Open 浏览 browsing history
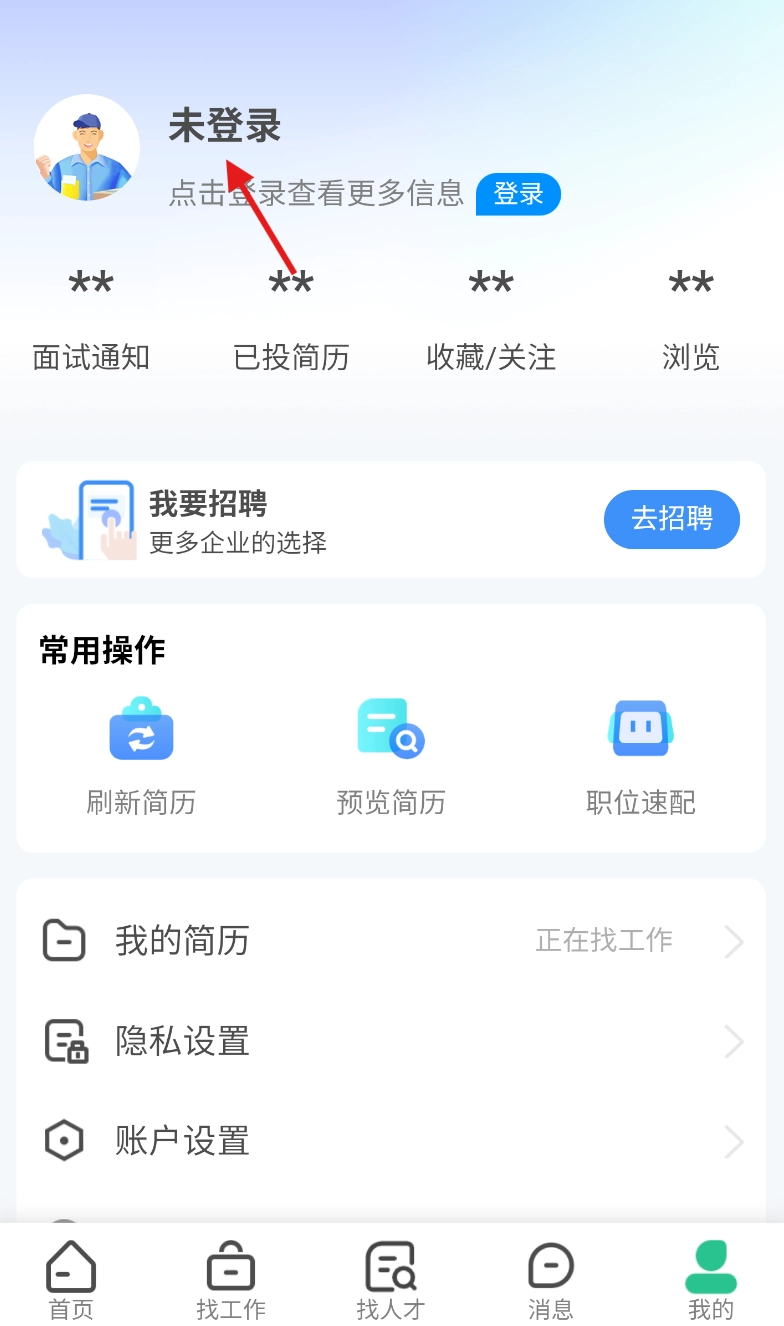The height and width of the screenshot is (1326, 784). pos(691,320)
